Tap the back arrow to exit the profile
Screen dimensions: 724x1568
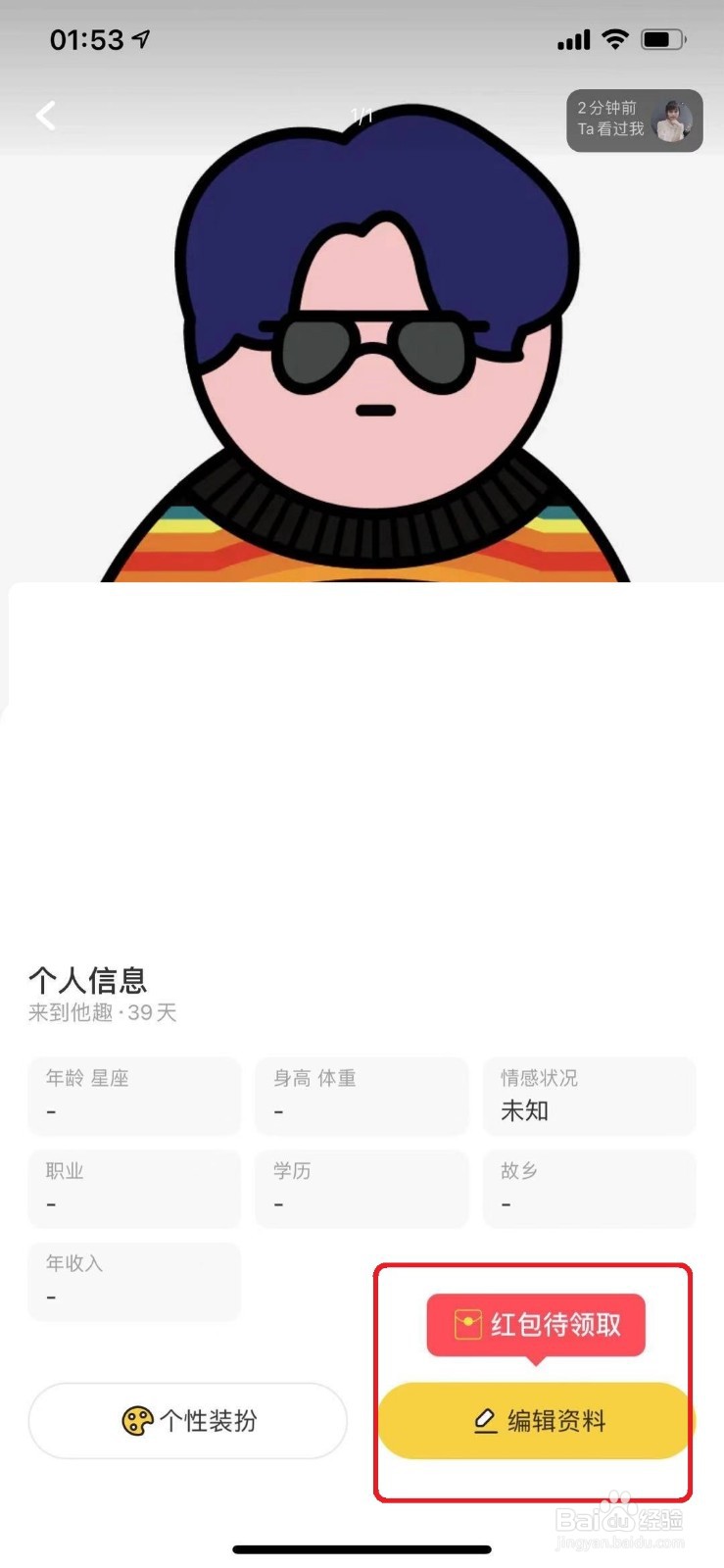coord(45,115)
